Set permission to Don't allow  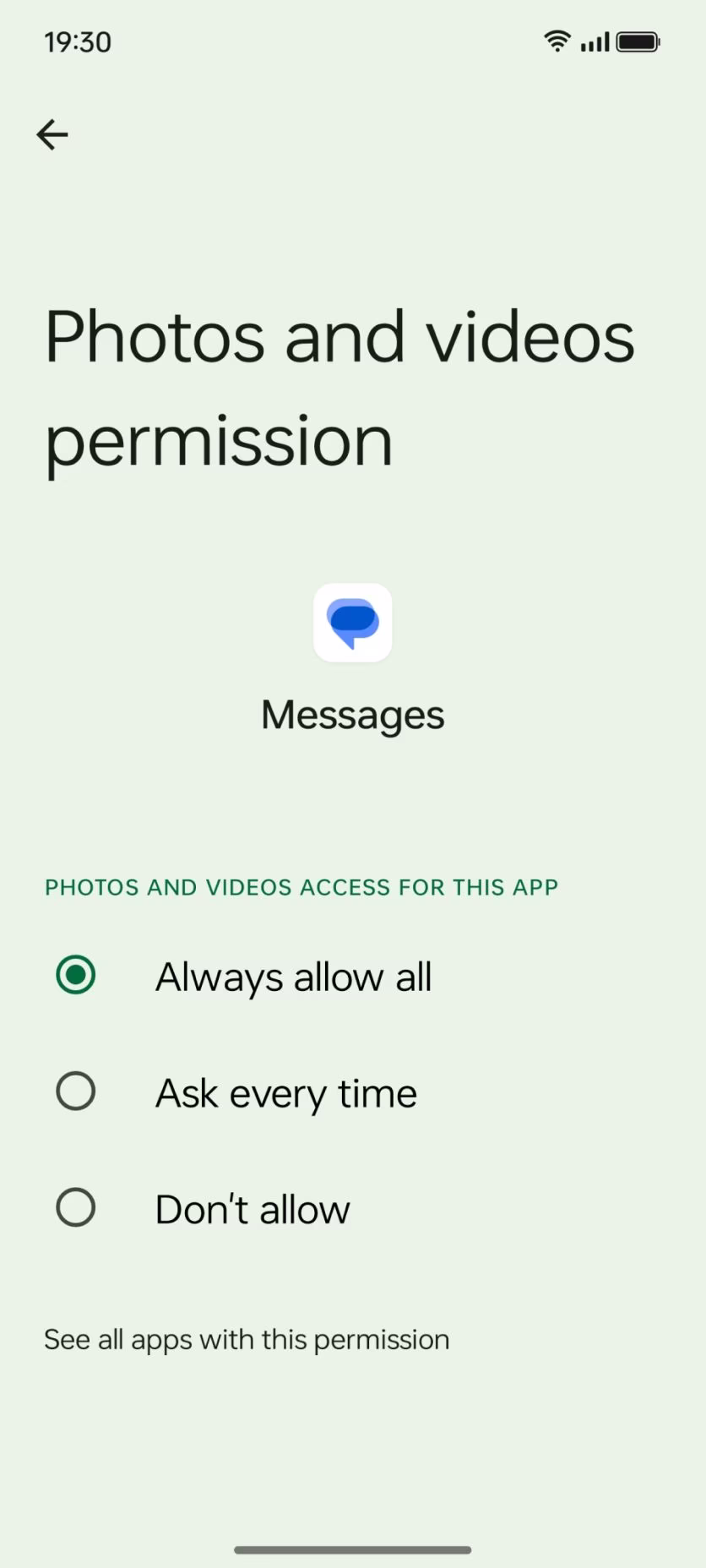coord(353,1208)
